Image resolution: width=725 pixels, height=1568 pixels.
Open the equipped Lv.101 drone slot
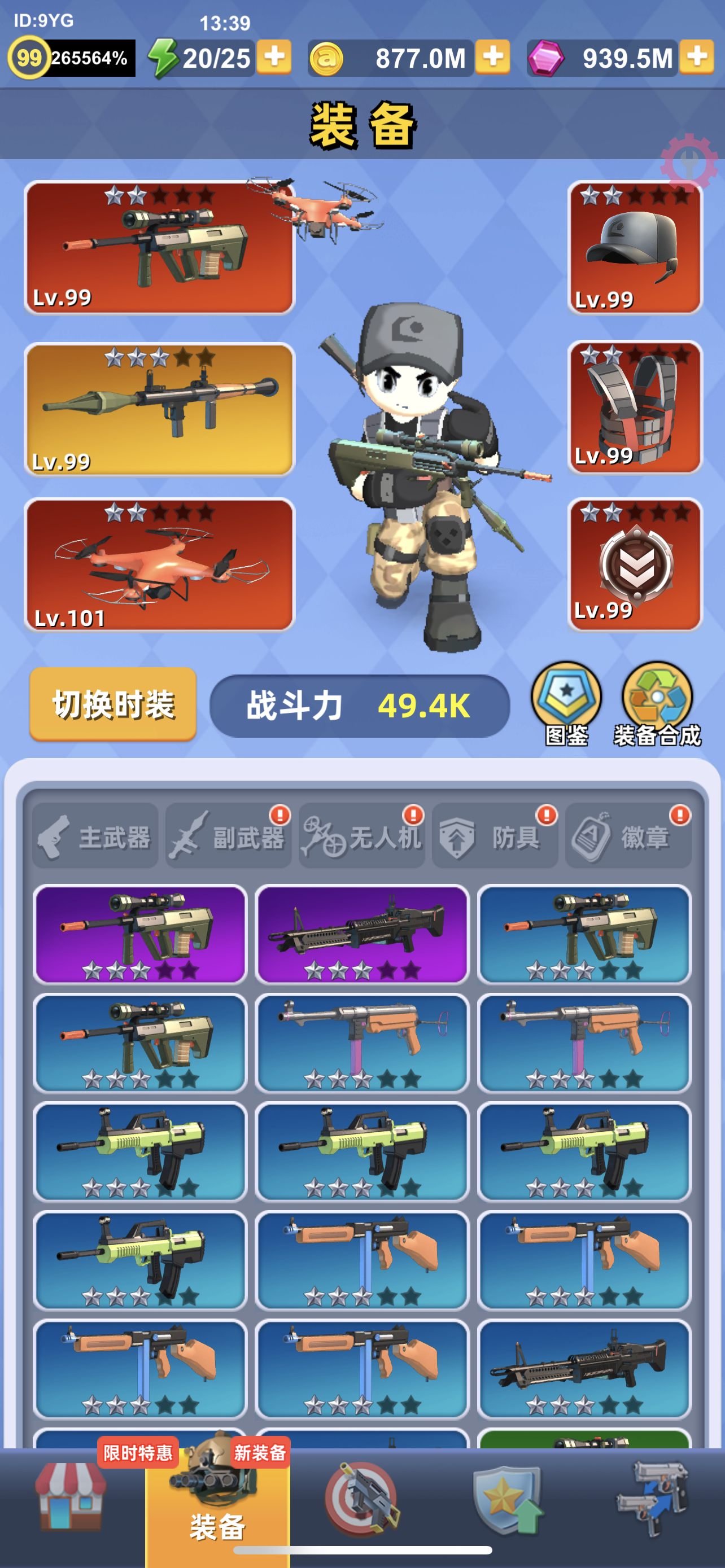click(x=159, y=565)
